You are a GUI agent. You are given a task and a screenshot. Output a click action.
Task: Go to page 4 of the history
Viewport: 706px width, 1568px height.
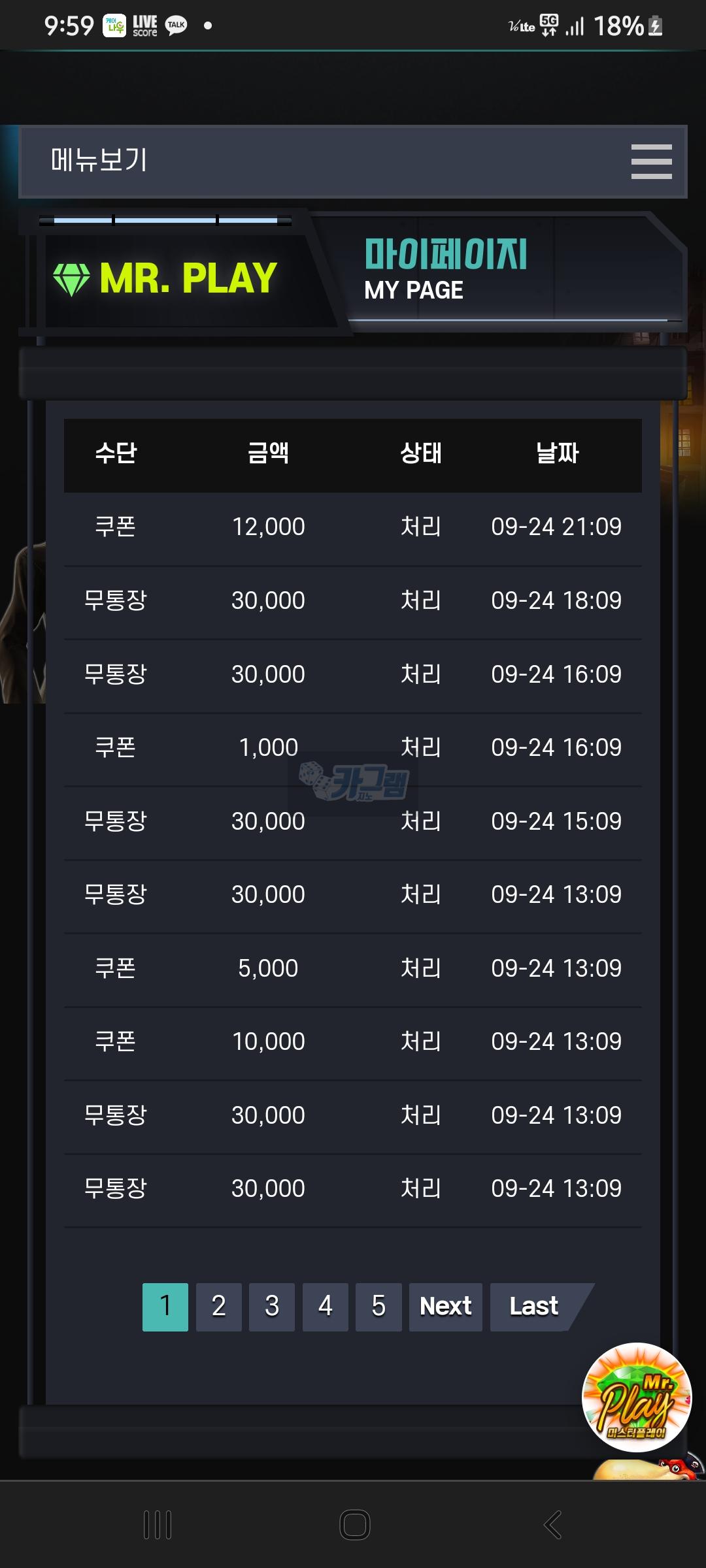(325, 1307)
